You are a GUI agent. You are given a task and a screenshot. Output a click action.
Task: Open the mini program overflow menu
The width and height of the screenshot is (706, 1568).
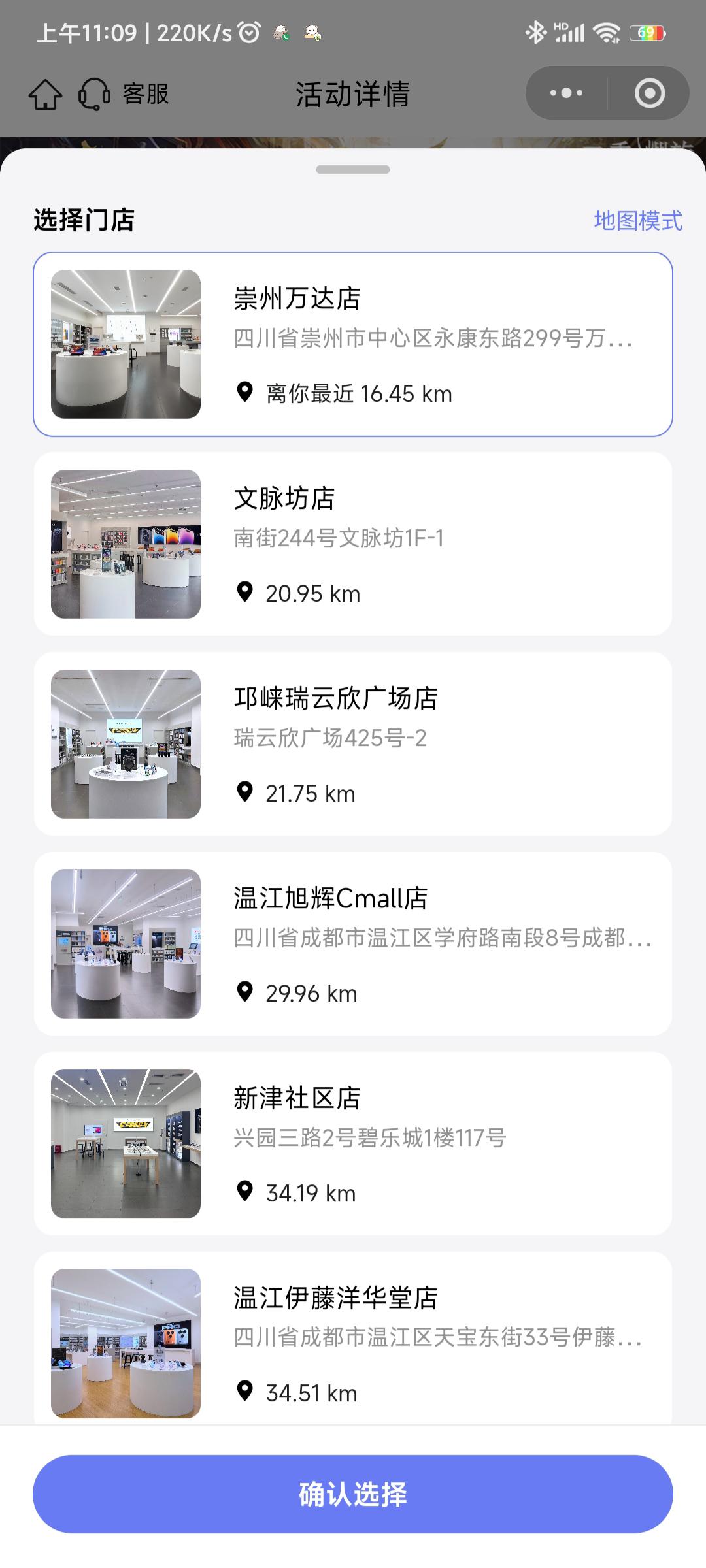tap(566, 93)
